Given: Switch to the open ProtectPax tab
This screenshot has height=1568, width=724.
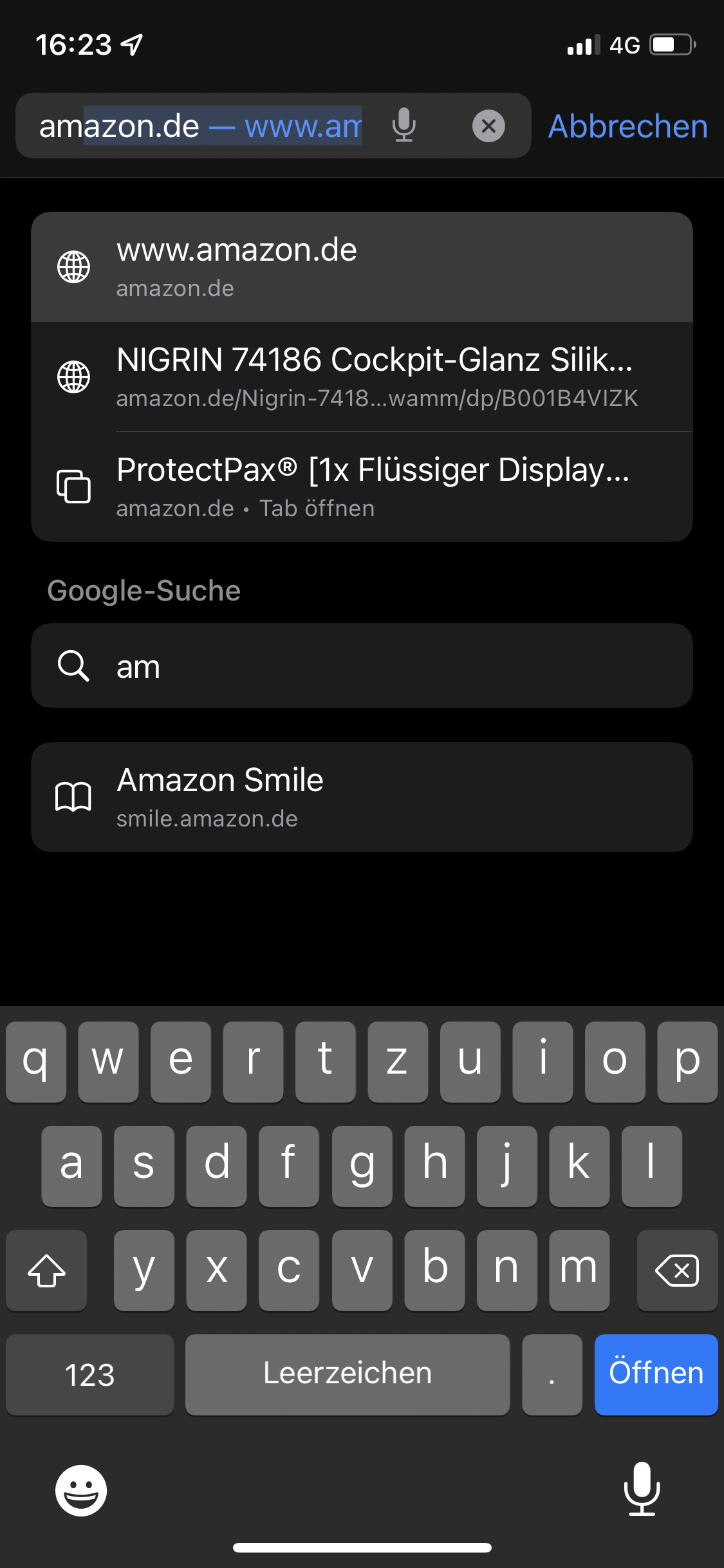Looking at the screenshot, I should 362,487.
